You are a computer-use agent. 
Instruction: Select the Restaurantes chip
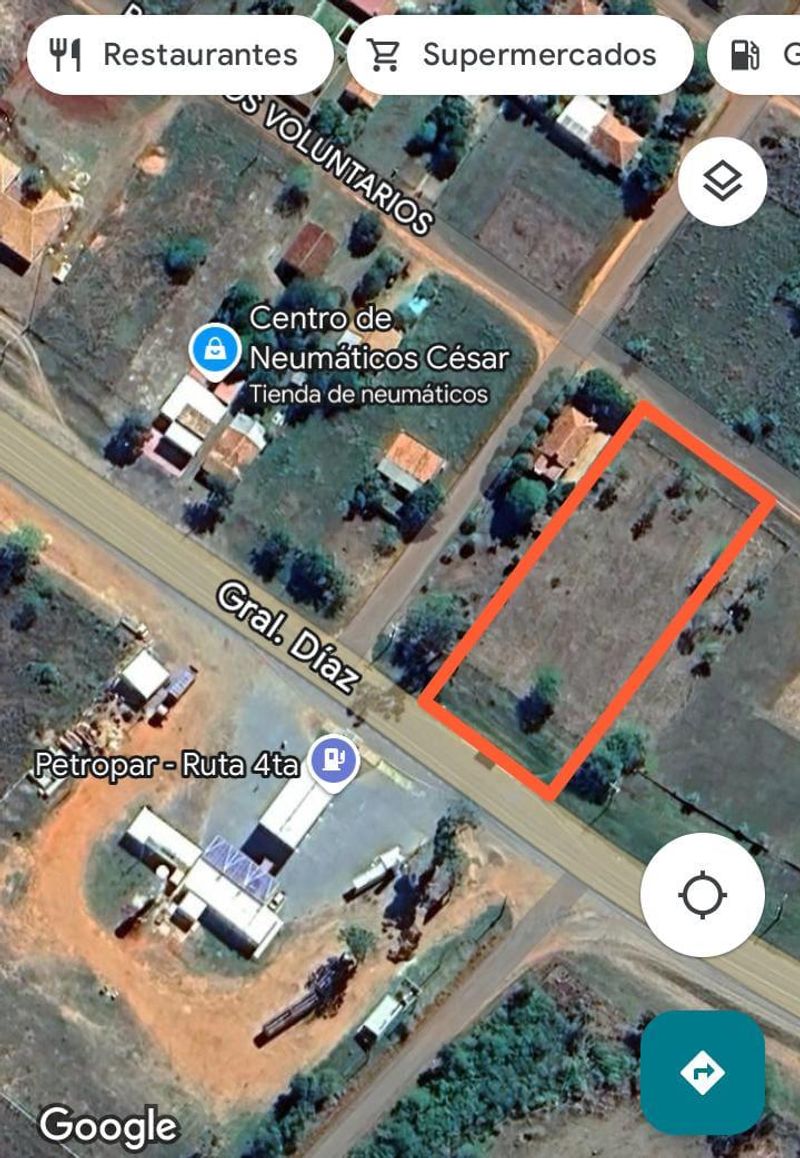coord(180,54)
